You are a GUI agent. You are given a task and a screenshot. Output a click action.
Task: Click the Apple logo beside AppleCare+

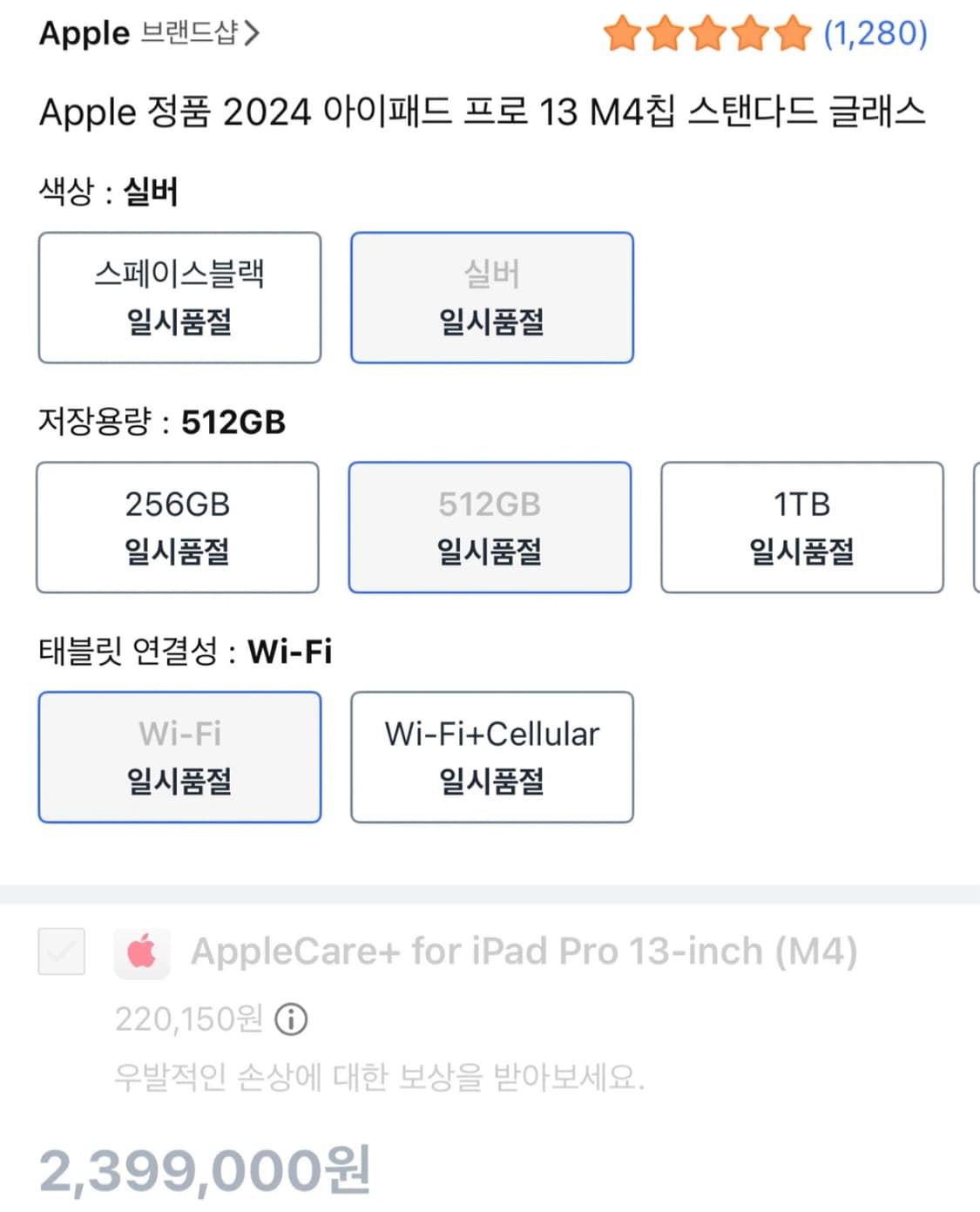click(142, 951)
